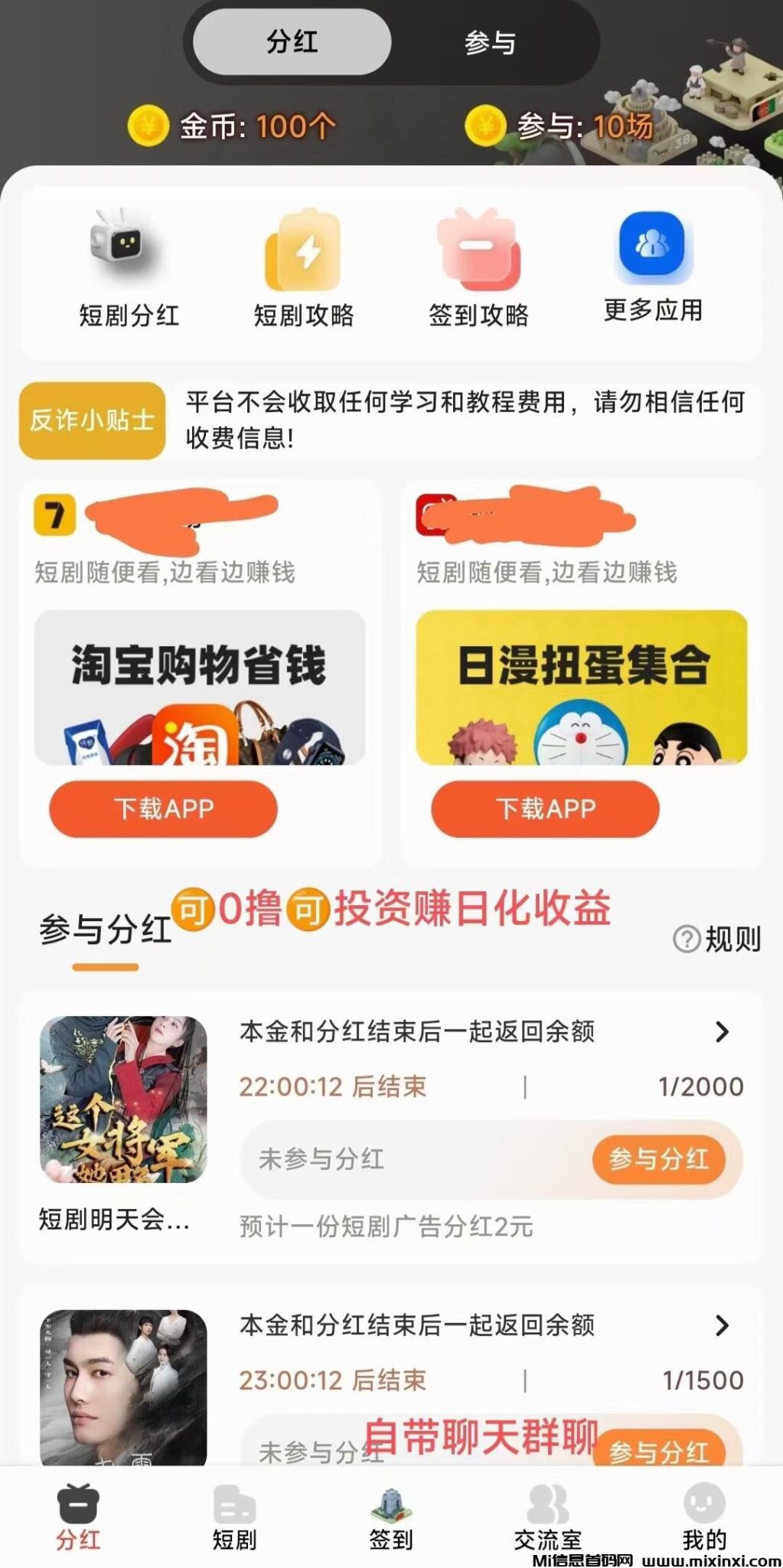Open 短剧分红 shortcut
Screen dimensions: 783x1568
point(129,268)
